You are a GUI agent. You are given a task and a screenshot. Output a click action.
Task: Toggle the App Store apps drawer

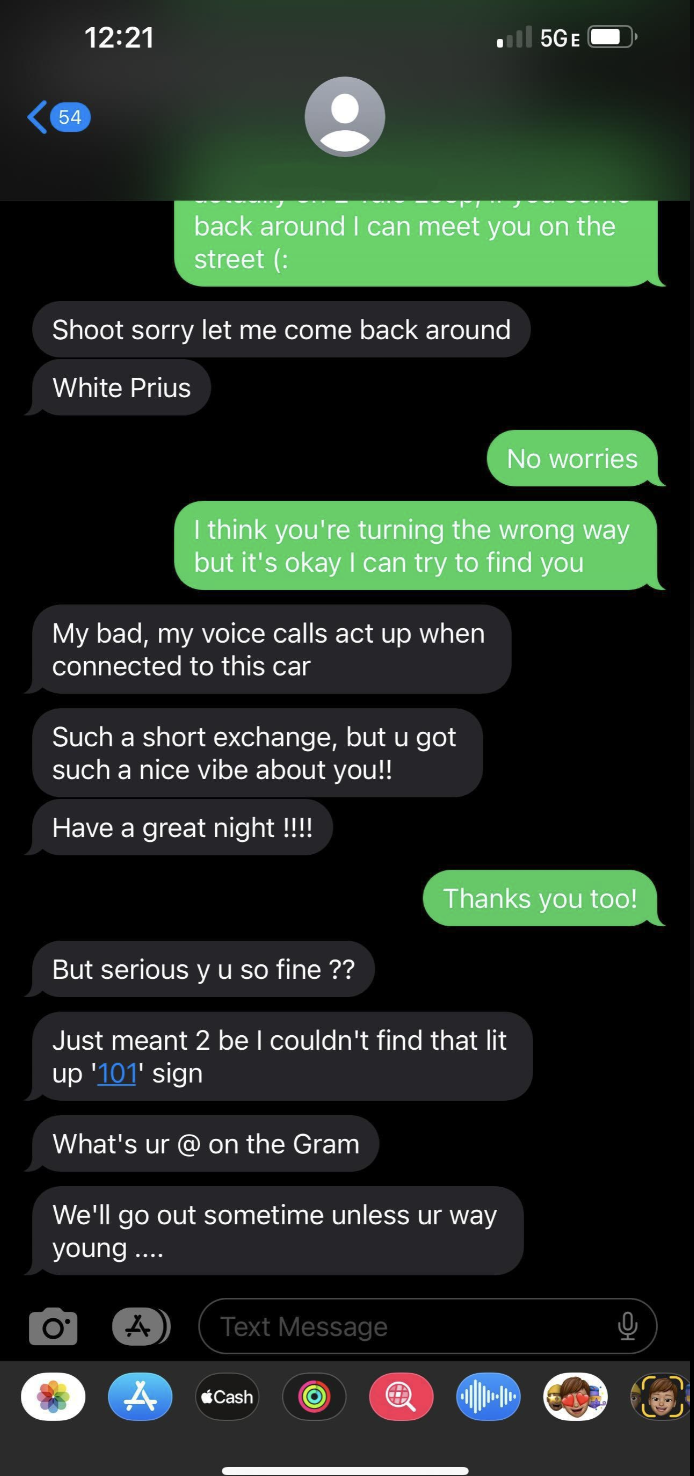point(141,1326)
